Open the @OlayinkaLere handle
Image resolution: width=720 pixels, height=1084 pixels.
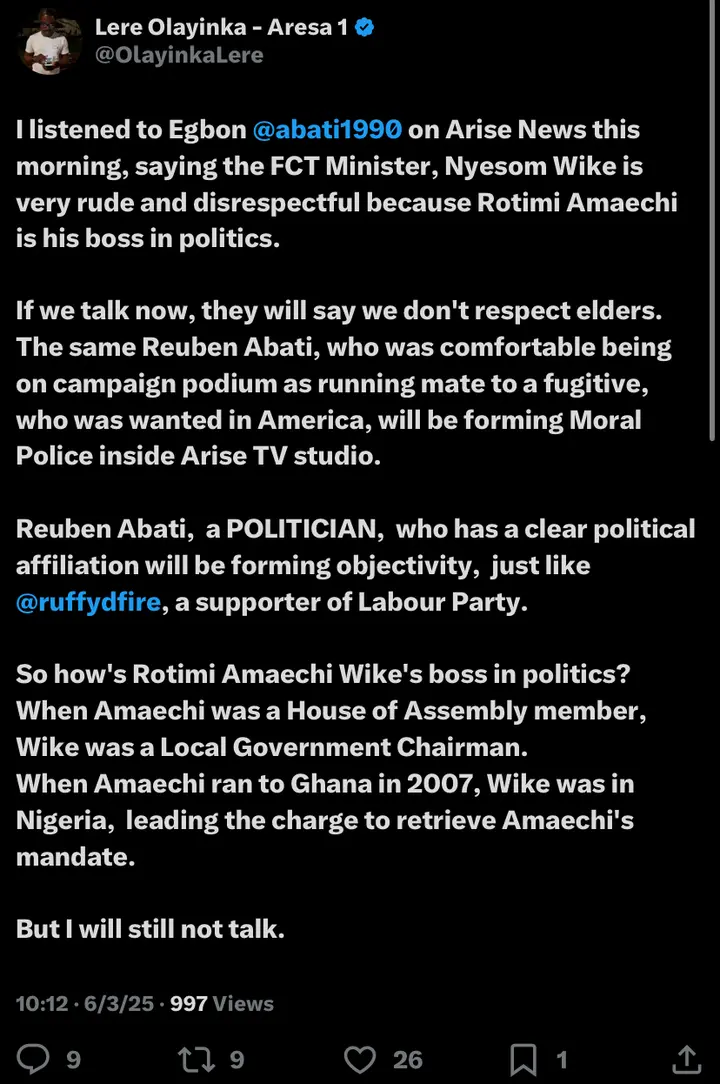179,55
